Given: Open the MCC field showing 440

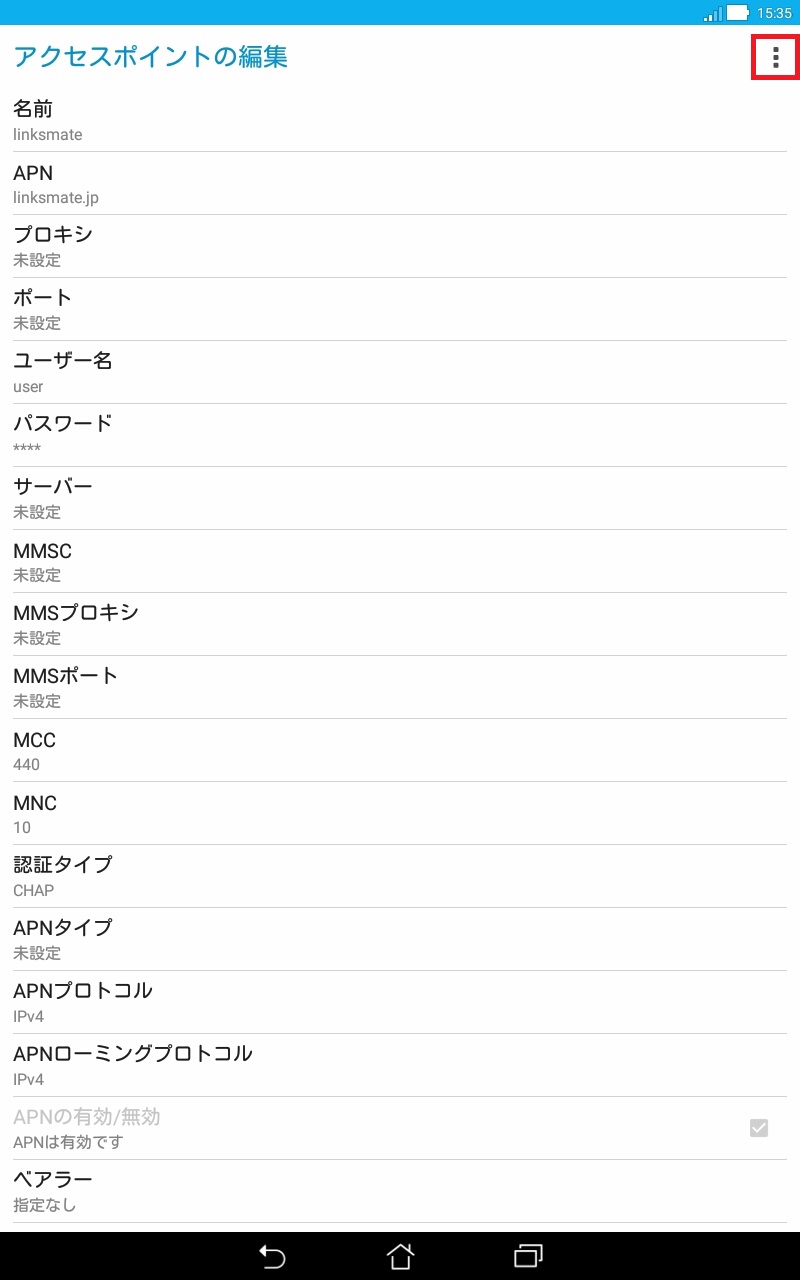Looking at the screenshot, I should 400,750.
